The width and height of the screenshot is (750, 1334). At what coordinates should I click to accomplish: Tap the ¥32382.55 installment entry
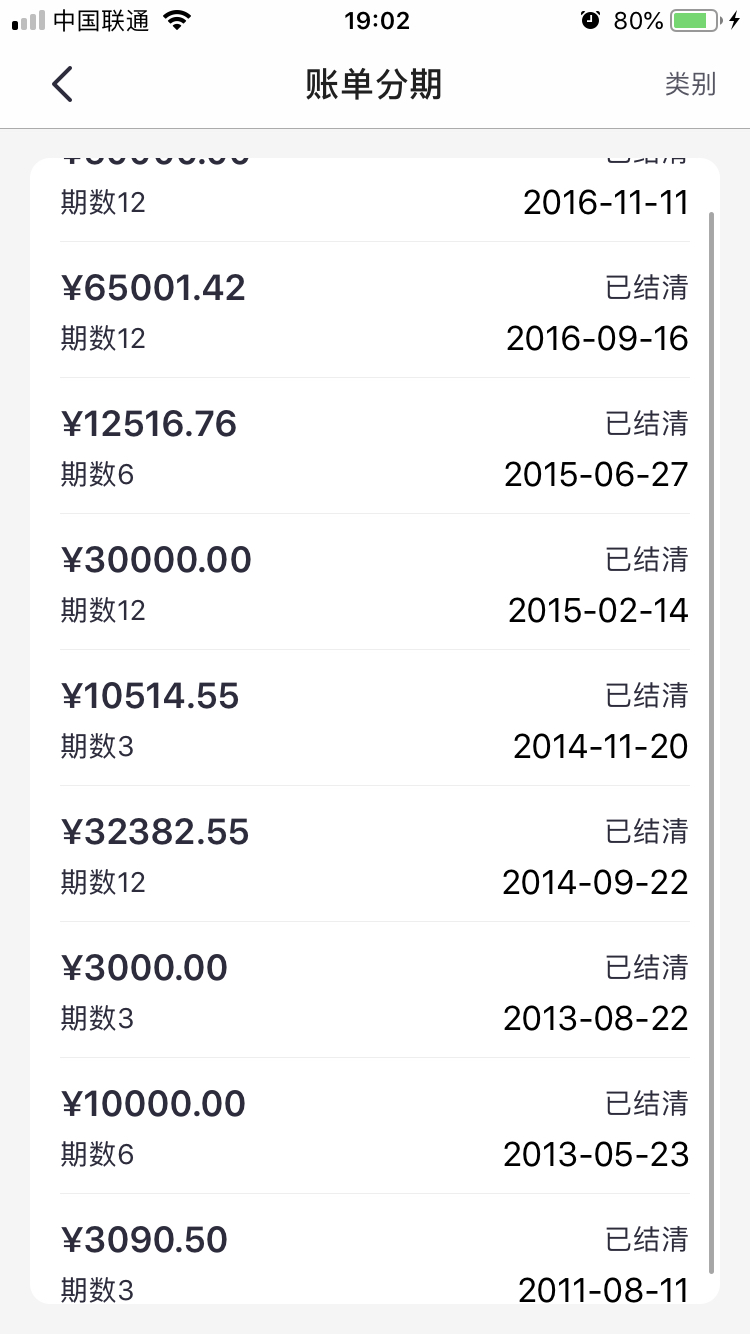point(375,854)
